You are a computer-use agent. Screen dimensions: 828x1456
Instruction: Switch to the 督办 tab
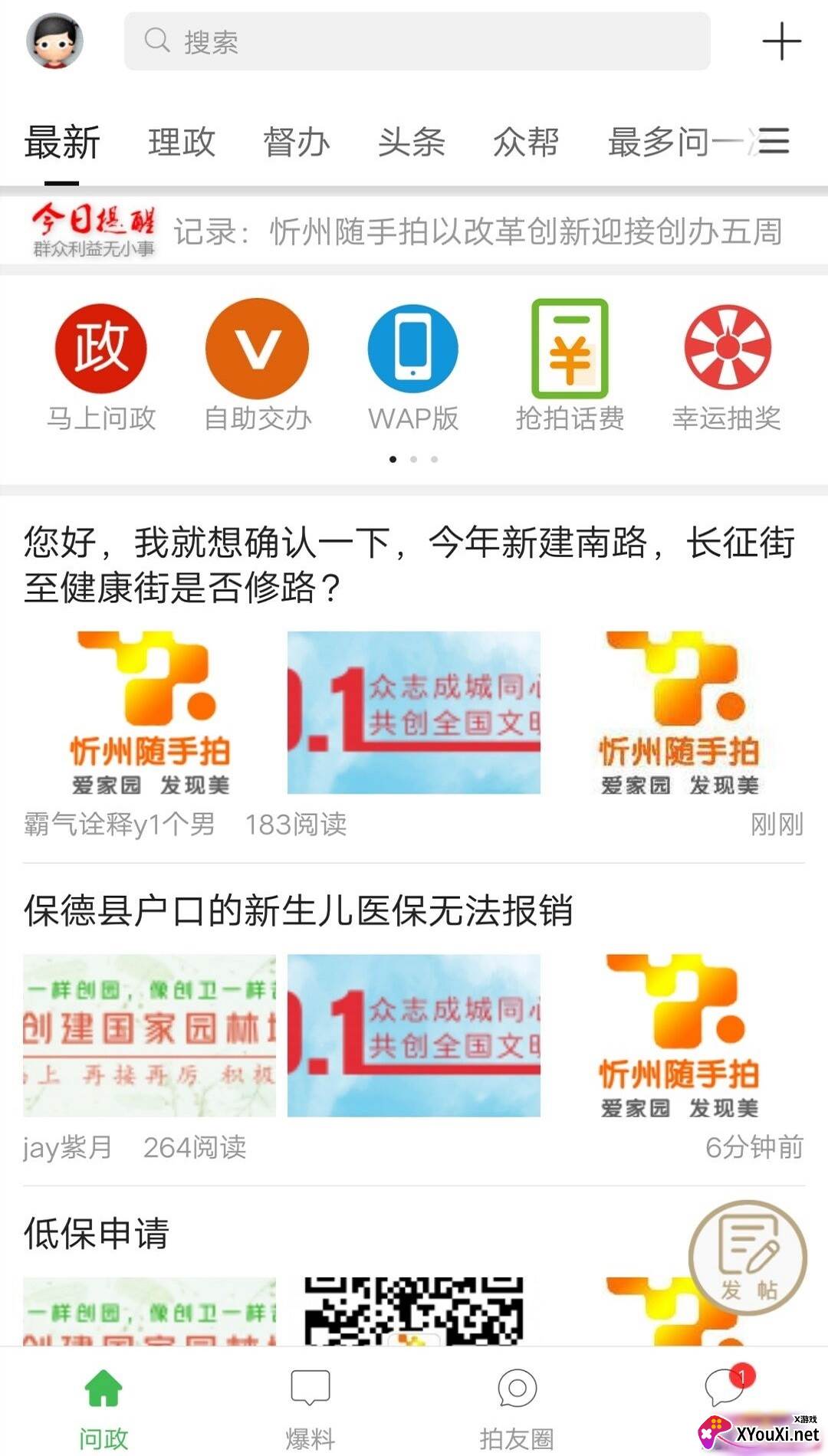[x=297, y=143]
